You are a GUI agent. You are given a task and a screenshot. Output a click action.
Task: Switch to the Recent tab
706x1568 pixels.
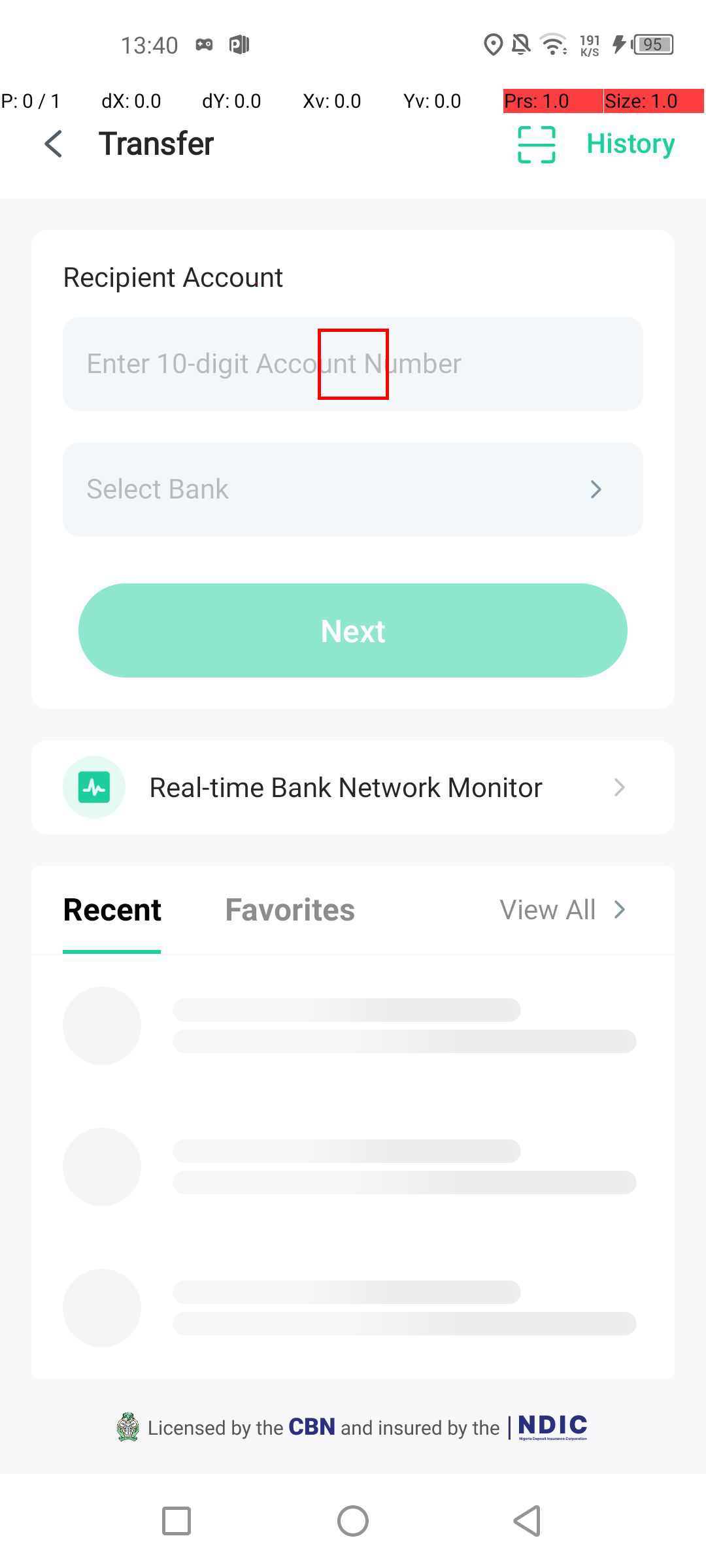click(112, 910)
